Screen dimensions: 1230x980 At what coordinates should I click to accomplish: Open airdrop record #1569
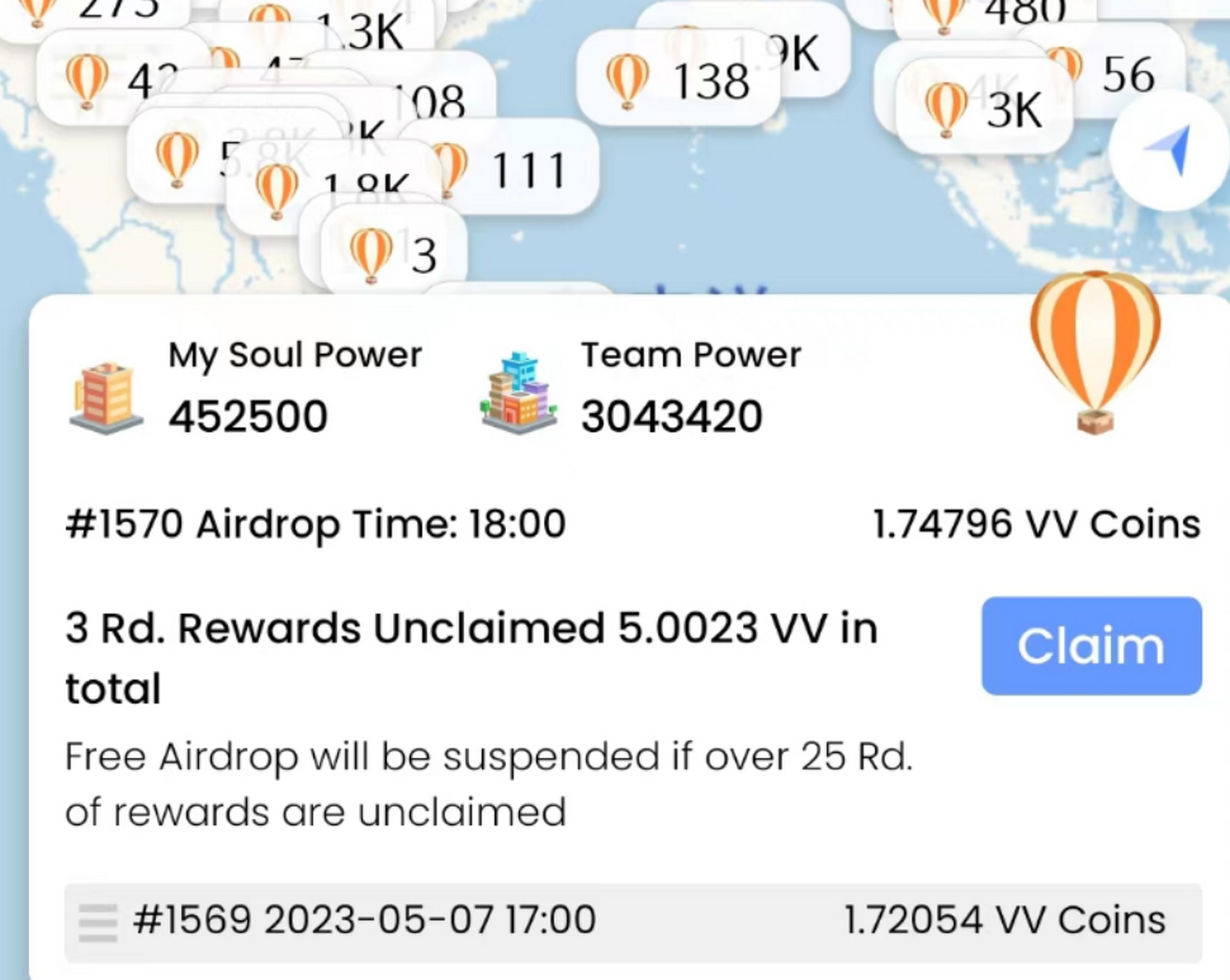pyautogui.click(x=633, y=922)
